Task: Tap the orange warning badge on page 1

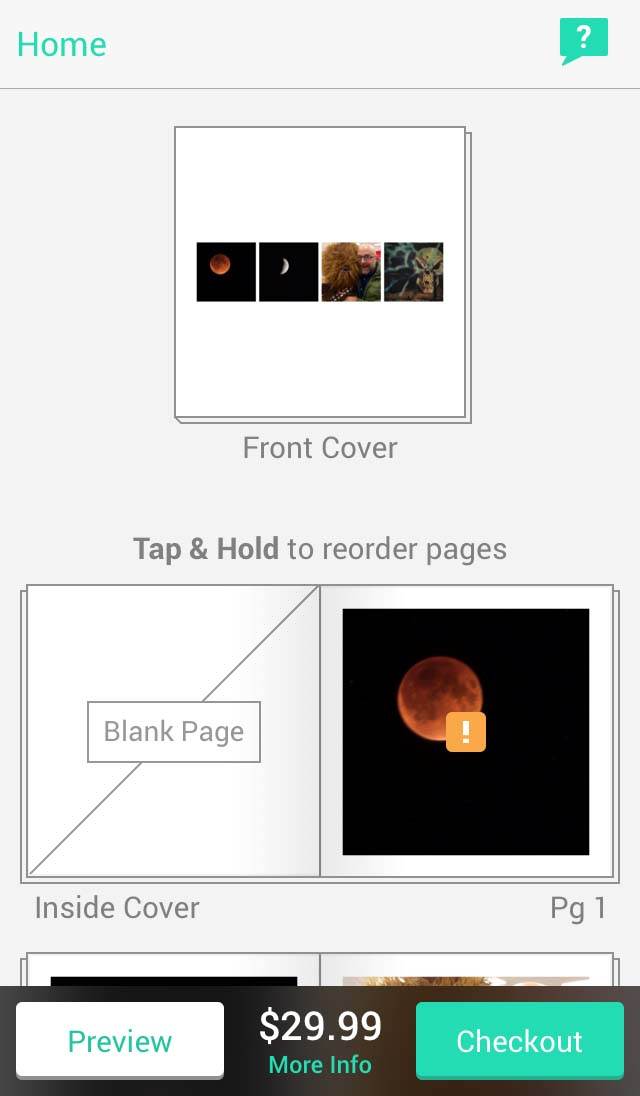Action: tap(466, 732)
